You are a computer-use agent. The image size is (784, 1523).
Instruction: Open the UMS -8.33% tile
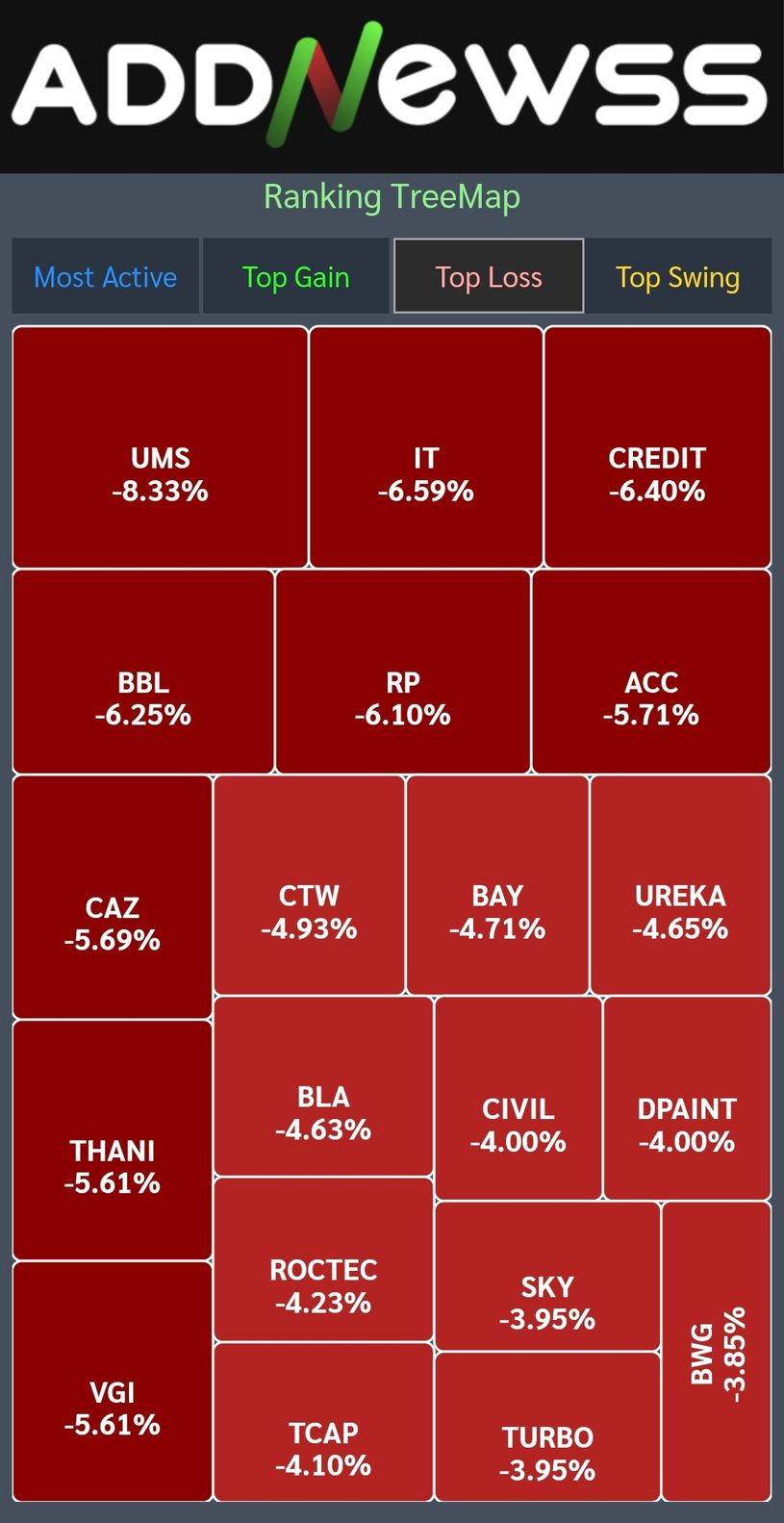[x=160, y=447]
